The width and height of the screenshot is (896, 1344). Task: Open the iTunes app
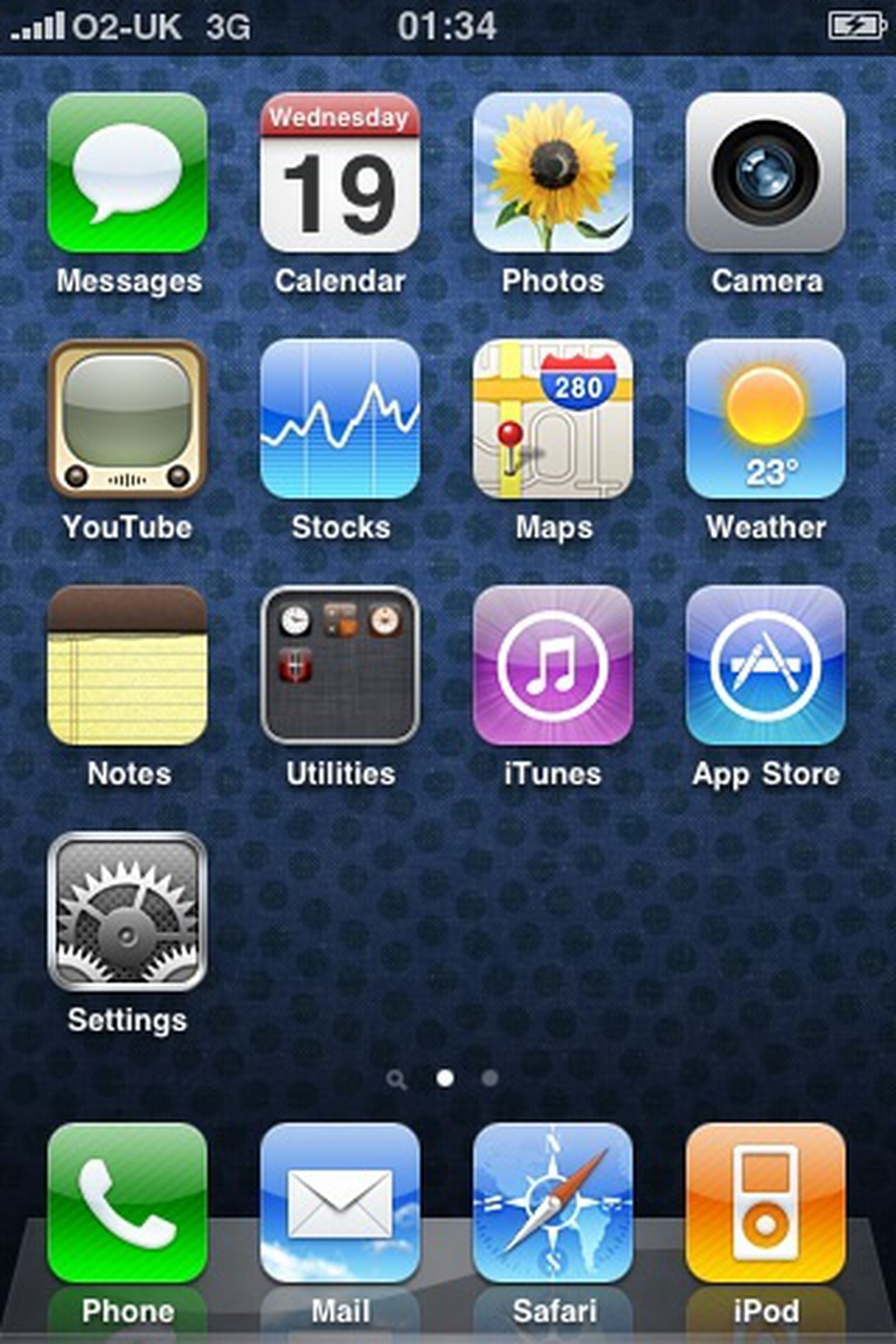(x=553, y=665)
